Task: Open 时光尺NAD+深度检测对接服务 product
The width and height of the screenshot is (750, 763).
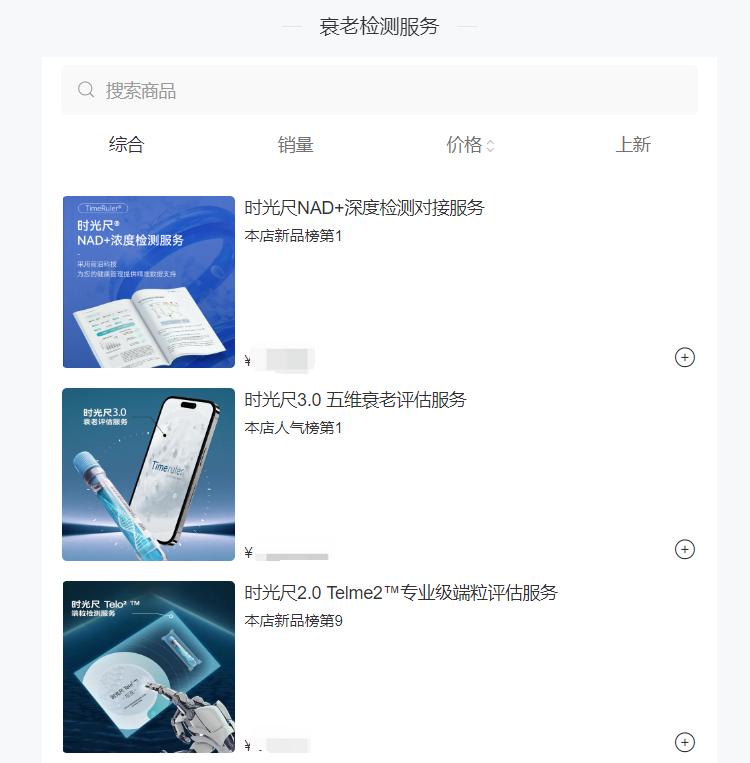Action: [x=364, y=208]
